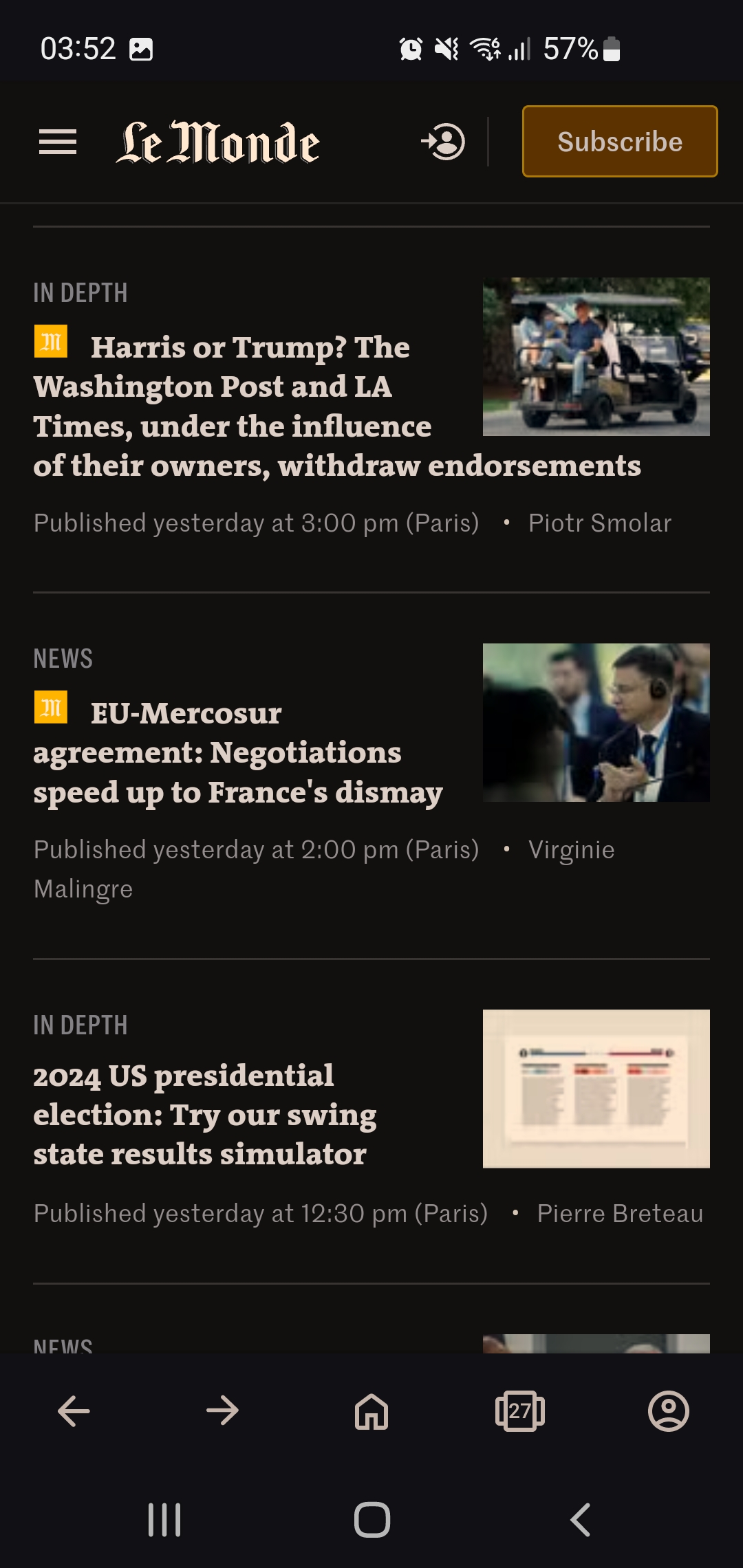Tap the swing state simulator thumbnail
The height and width of the screenshot is (1568, 743).
pyautogui.click(x=596, y=1089)
